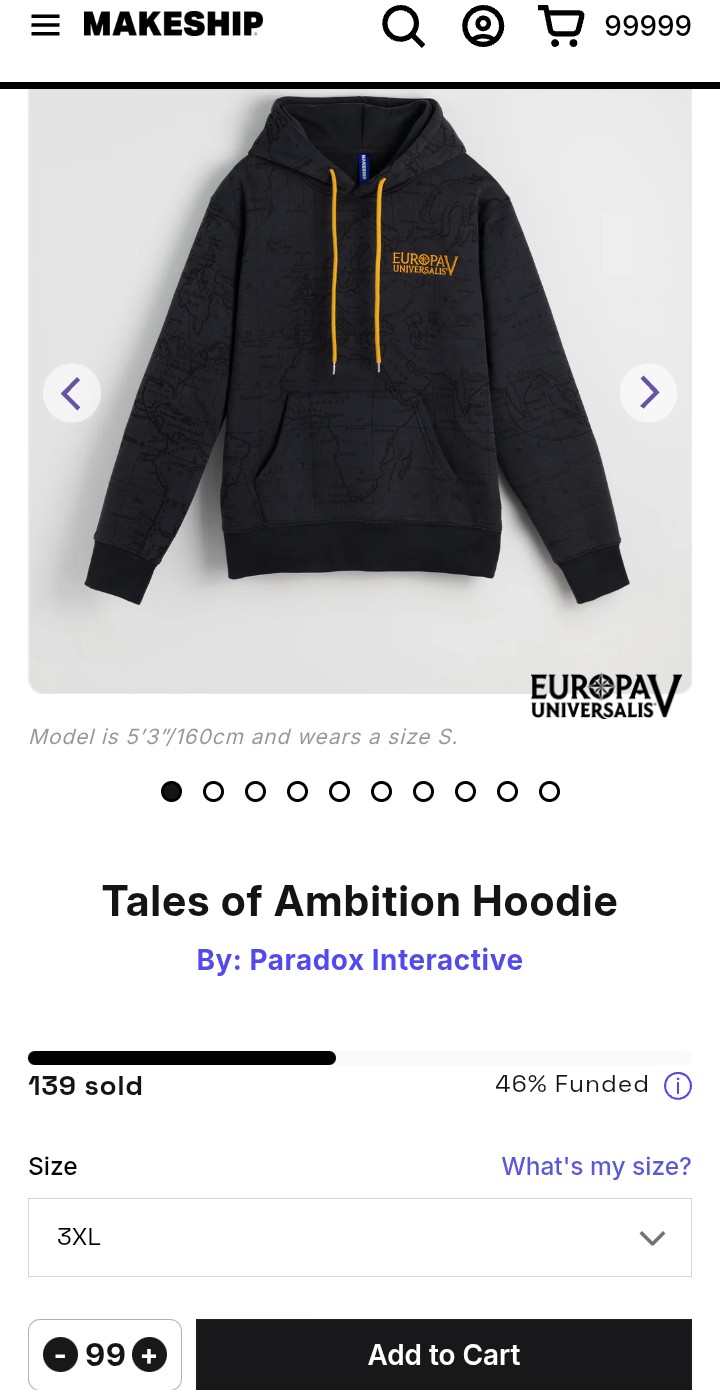The height and width of the screenshot is (1390, 720).
Task: Open the account profile icon
Action: 483,26
